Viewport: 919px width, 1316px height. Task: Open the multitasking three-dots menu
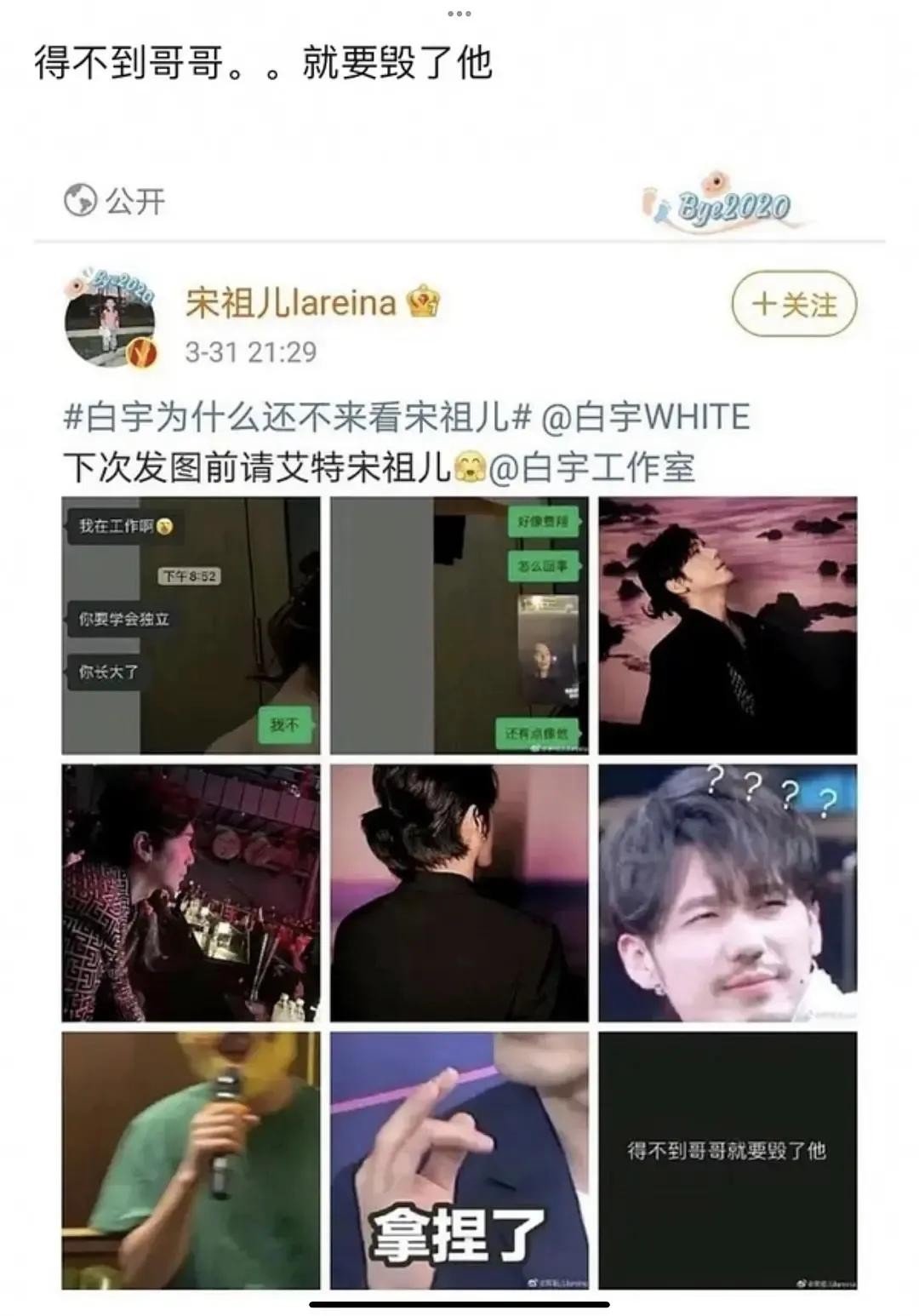pos(459,14)
